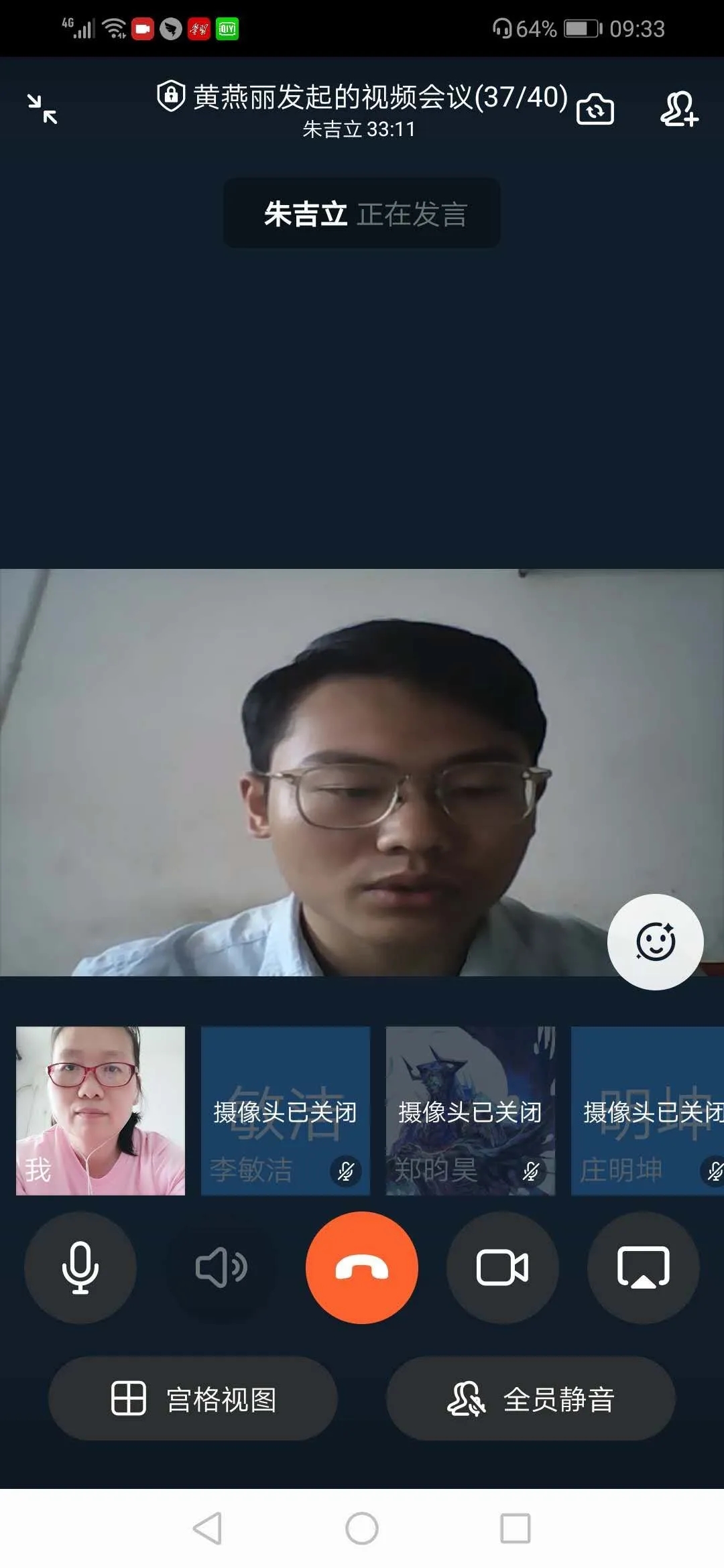Mute everyone with 全员静音
724x1568 pixels.
530,1398
